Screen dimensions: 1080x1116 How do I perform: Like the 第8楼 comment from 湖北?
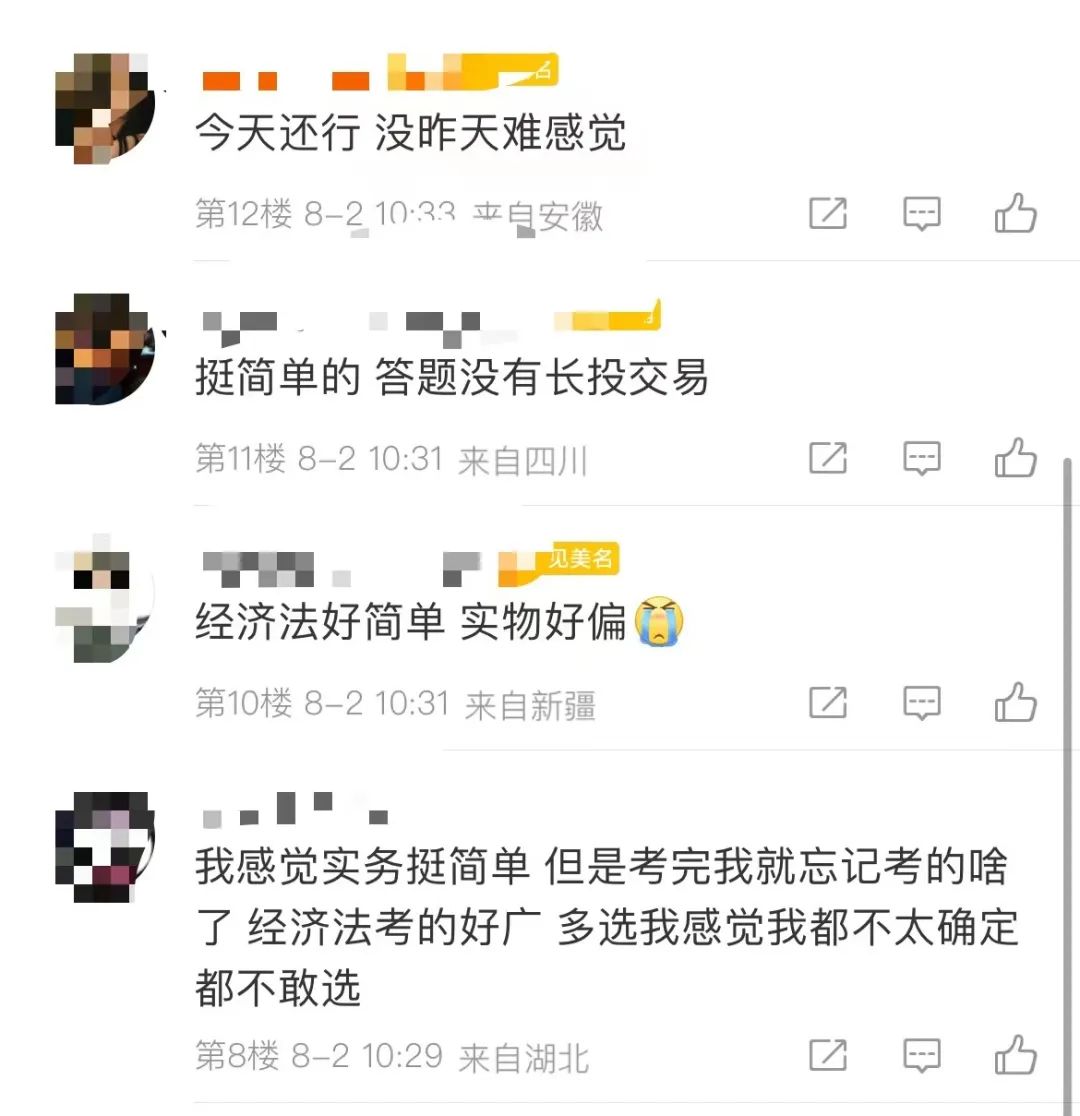pos(1015,1054)
